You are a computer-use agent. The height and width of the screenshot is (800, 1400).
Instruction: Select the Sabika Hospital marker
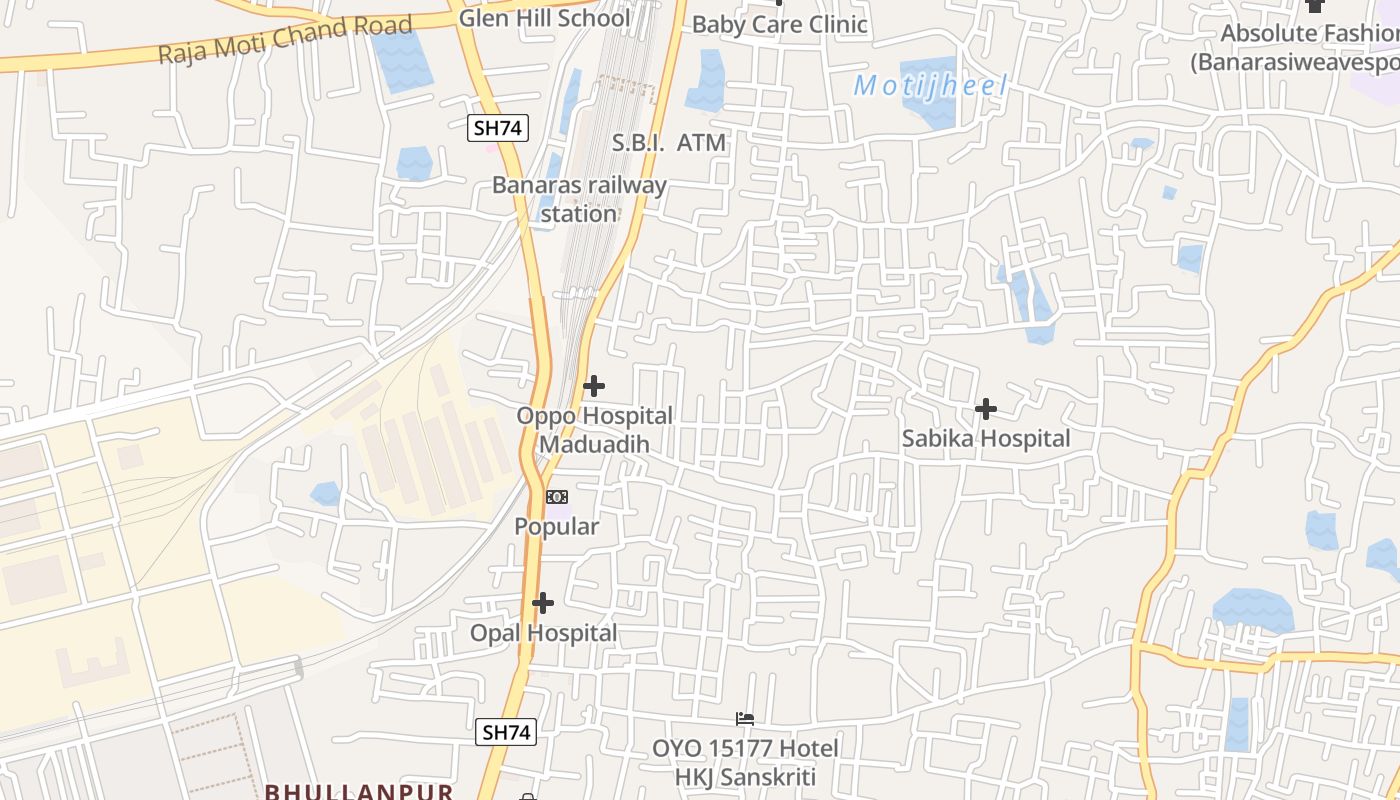986,409
